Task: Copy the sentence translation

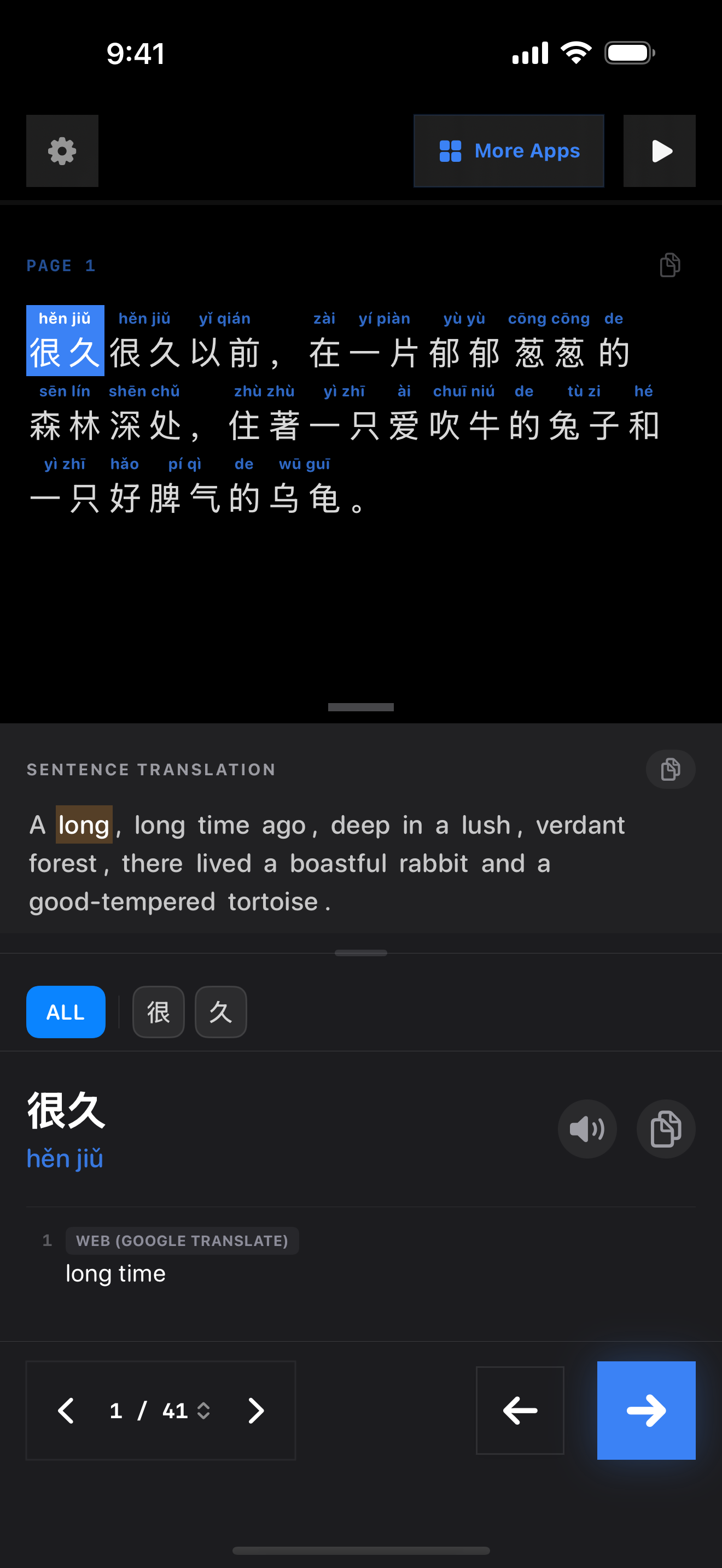Action: click(x=669, y=769)
